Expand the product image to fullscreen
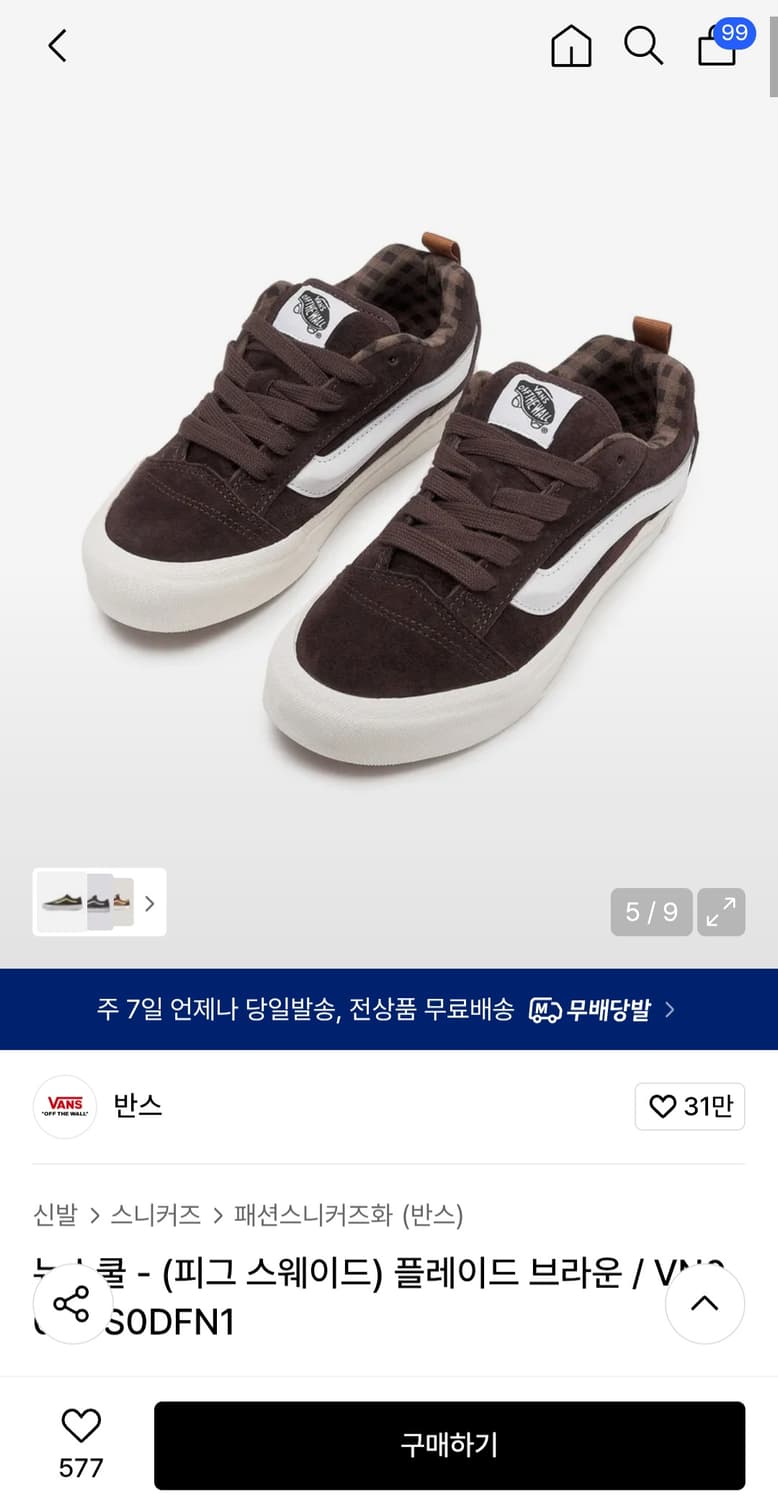 [x=721, y=912]
